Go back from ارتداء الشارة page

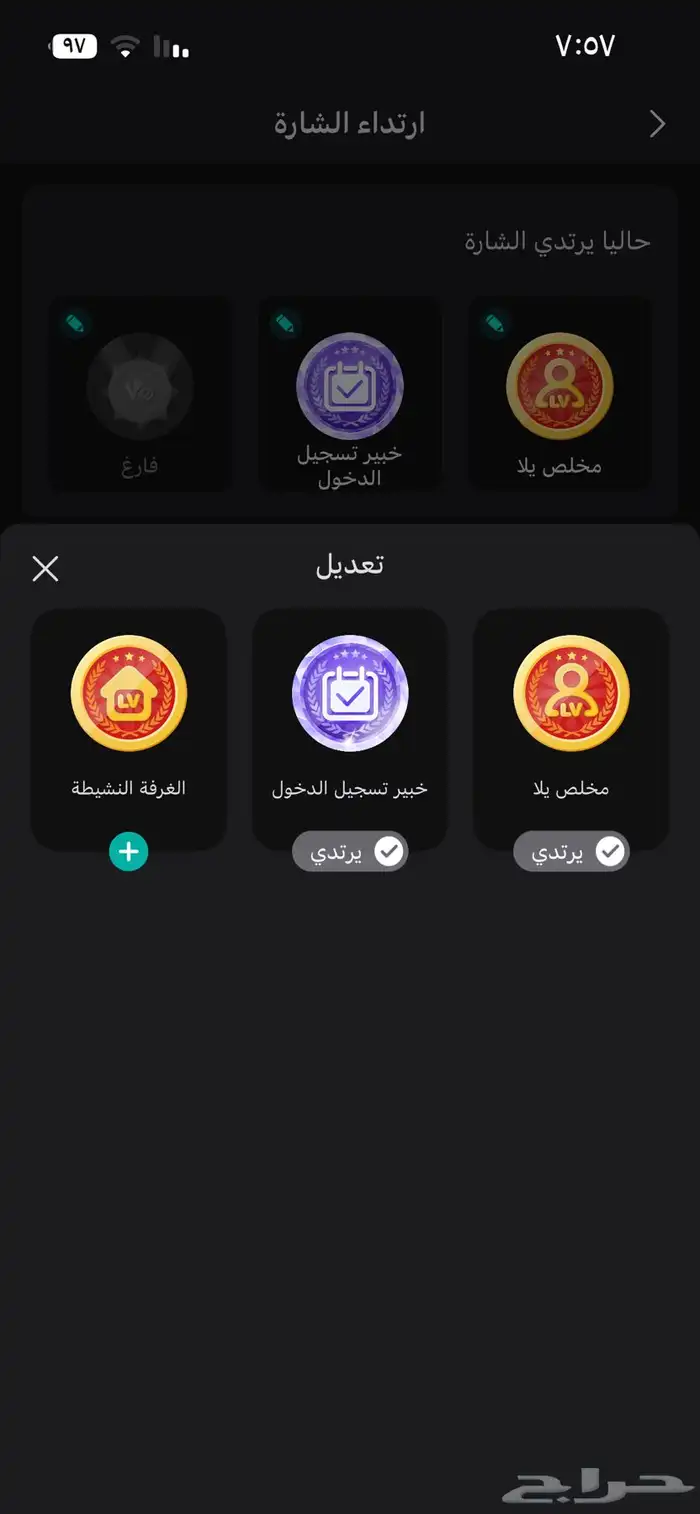coord(657,124)
